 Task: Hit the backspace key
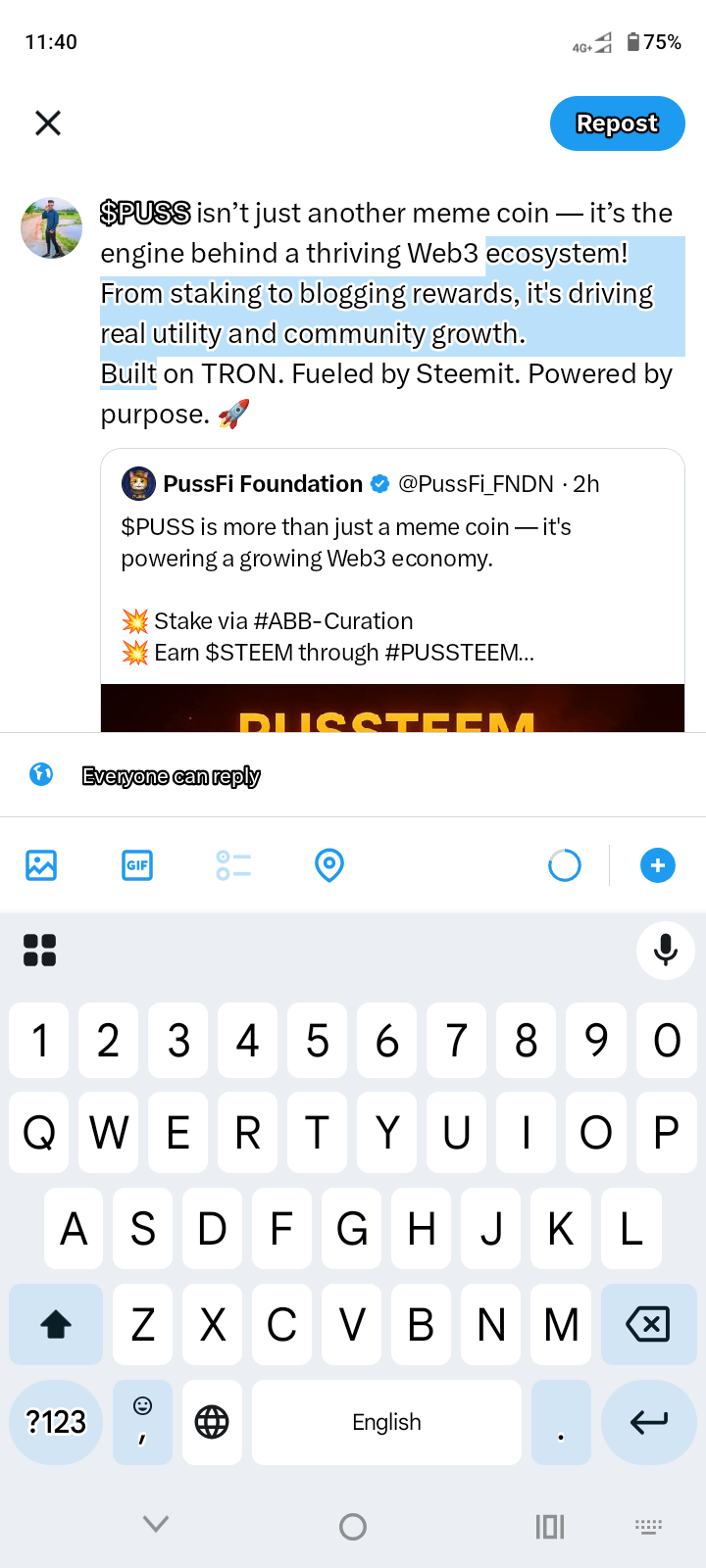click(x=647, y=1325)
